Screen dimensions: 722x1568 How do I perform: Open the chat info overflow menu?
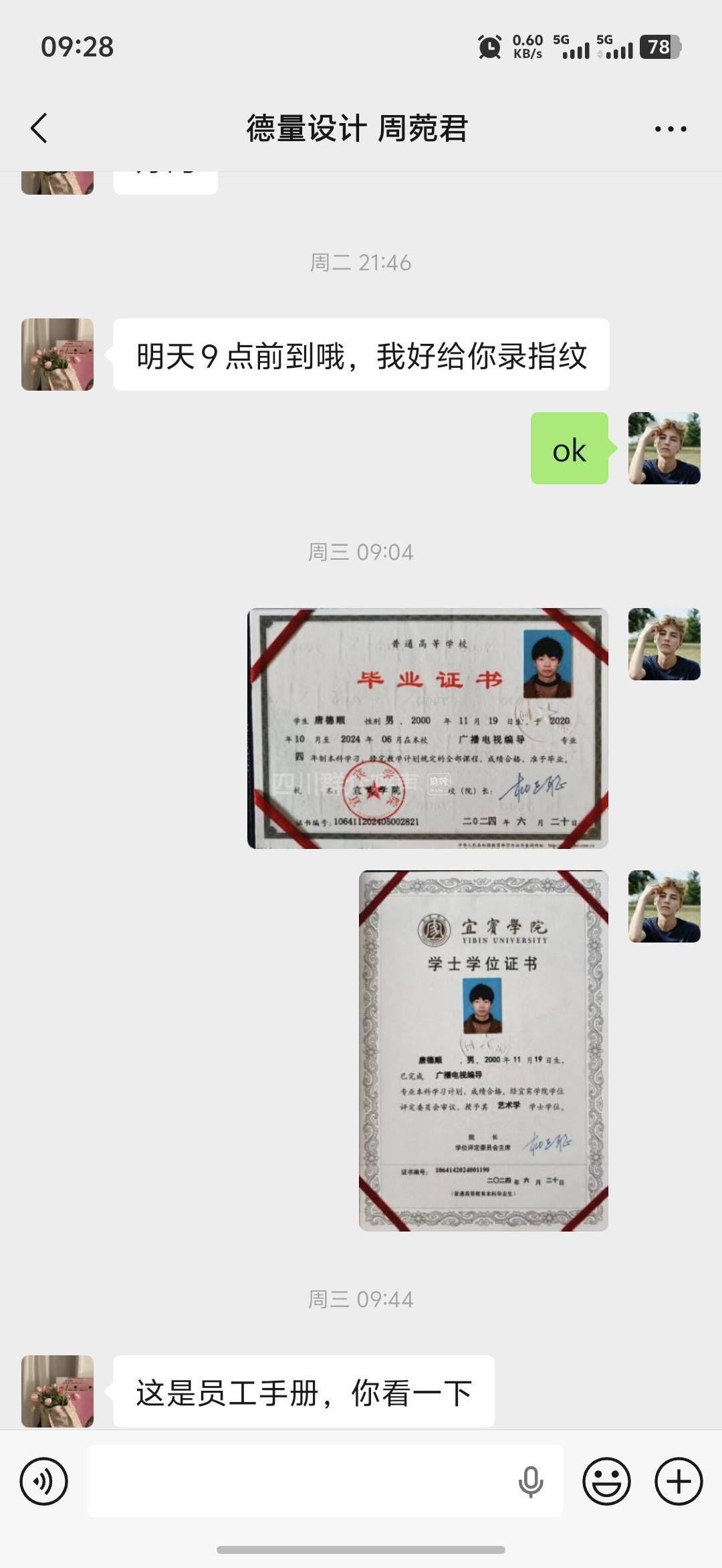670,128
